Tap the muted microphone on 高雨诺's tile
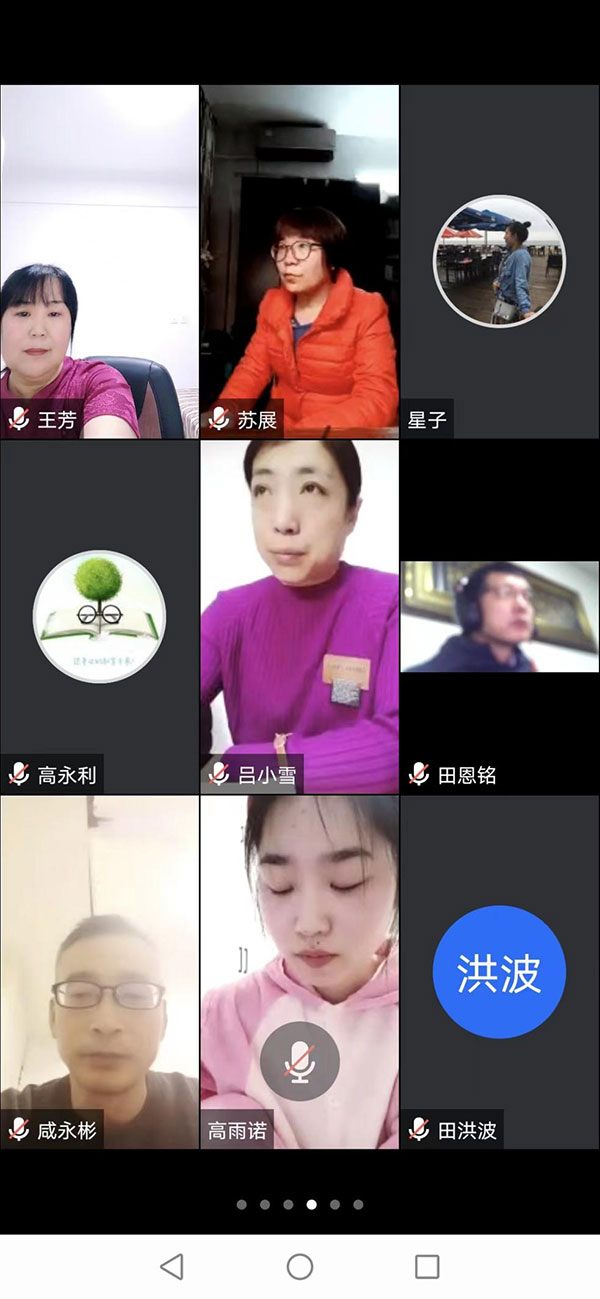The height and width of the screenshot is (1299, 600). pyautogui.click(x=299, y=1062)
